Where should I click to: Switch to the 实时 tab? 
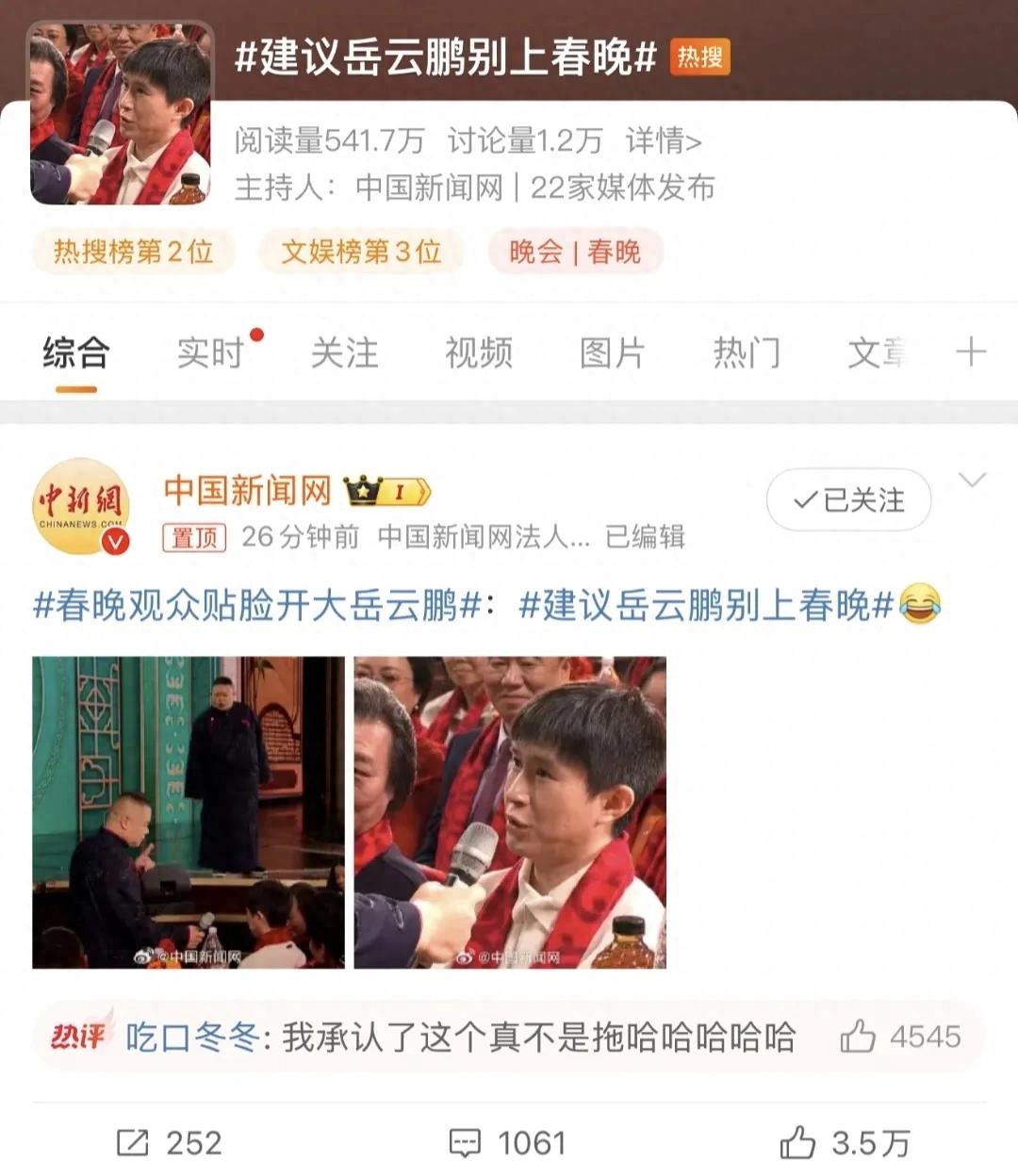(x=211, y=352)
